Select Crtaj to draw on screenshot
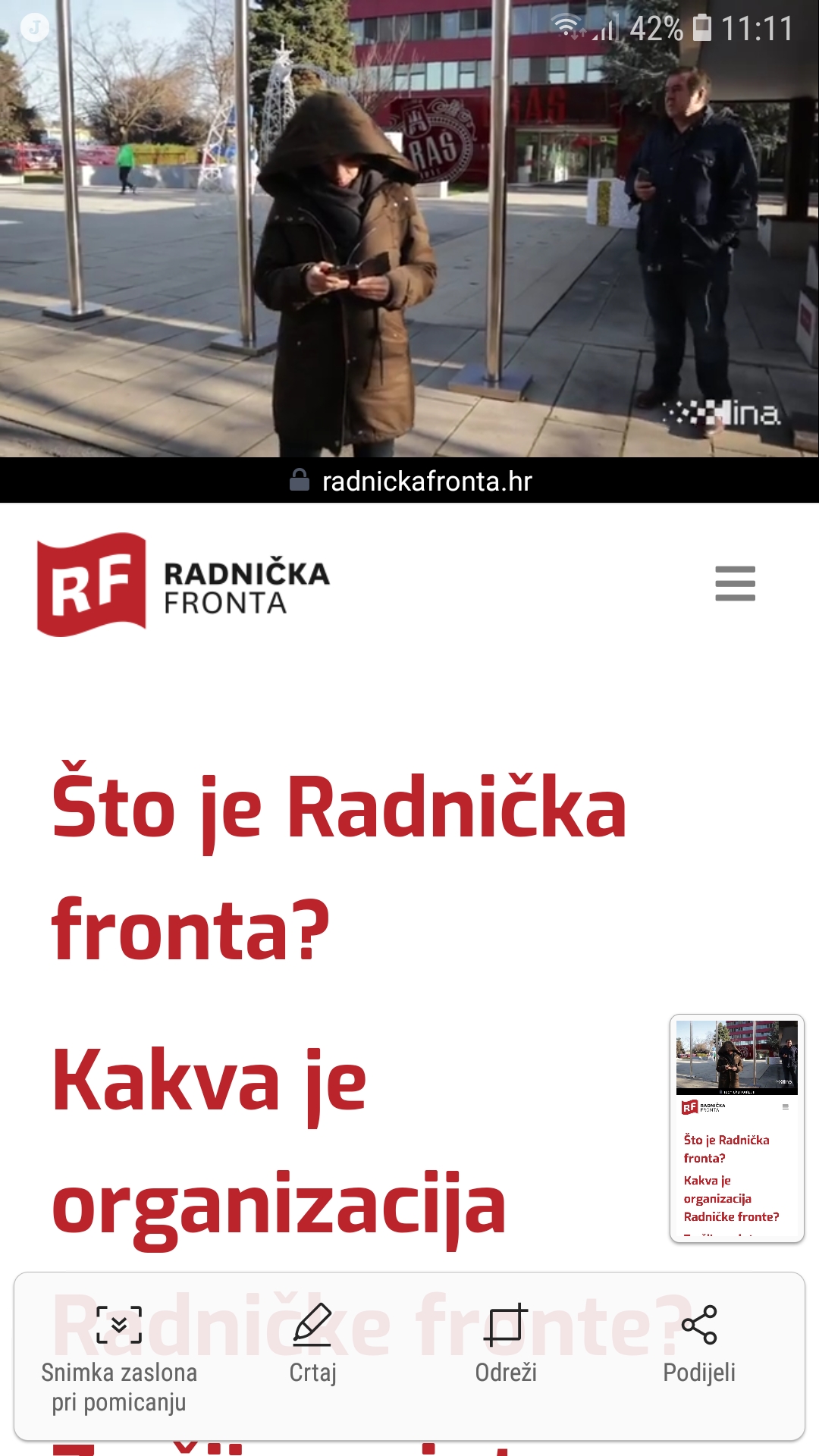Viewport: 819px width, 1456px height. point(312,1344)
